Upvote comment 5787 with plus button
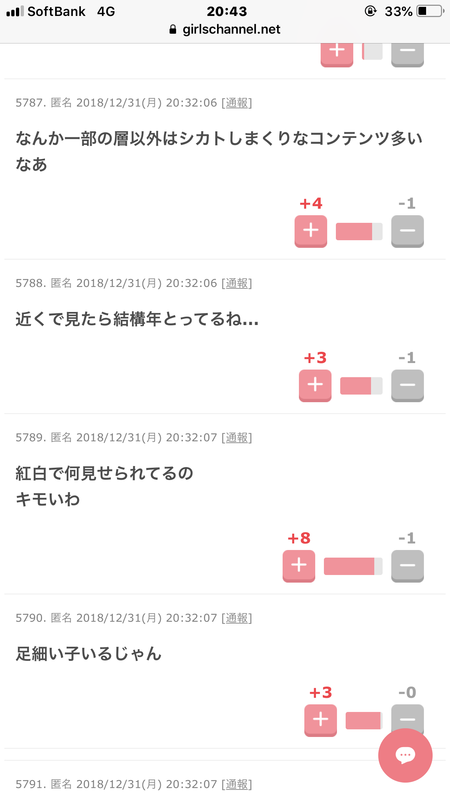450x800 pixels. pos(311,231)
